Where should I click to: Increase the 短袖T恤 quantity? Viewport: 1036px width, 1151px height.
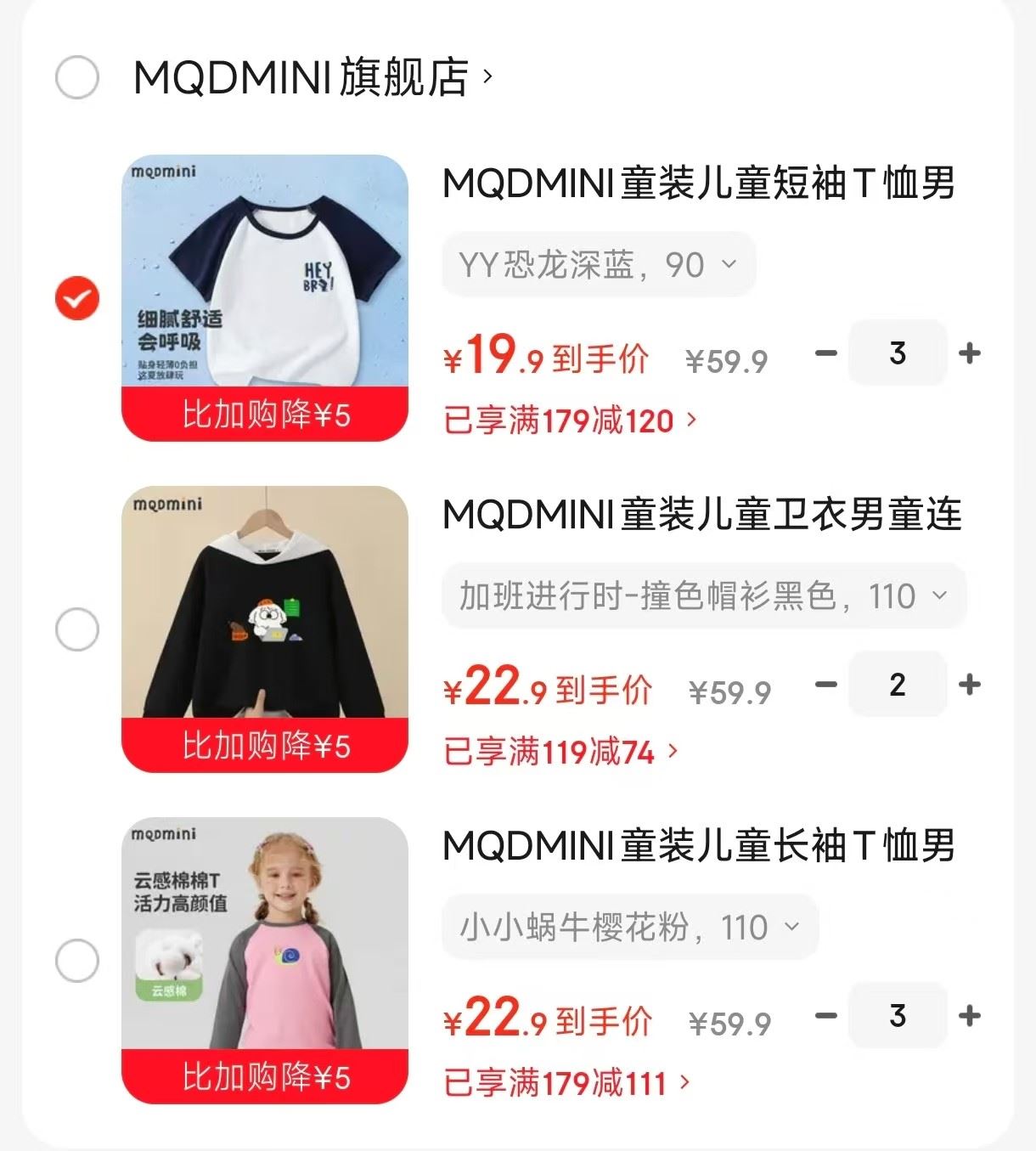(x=969, y=353)
